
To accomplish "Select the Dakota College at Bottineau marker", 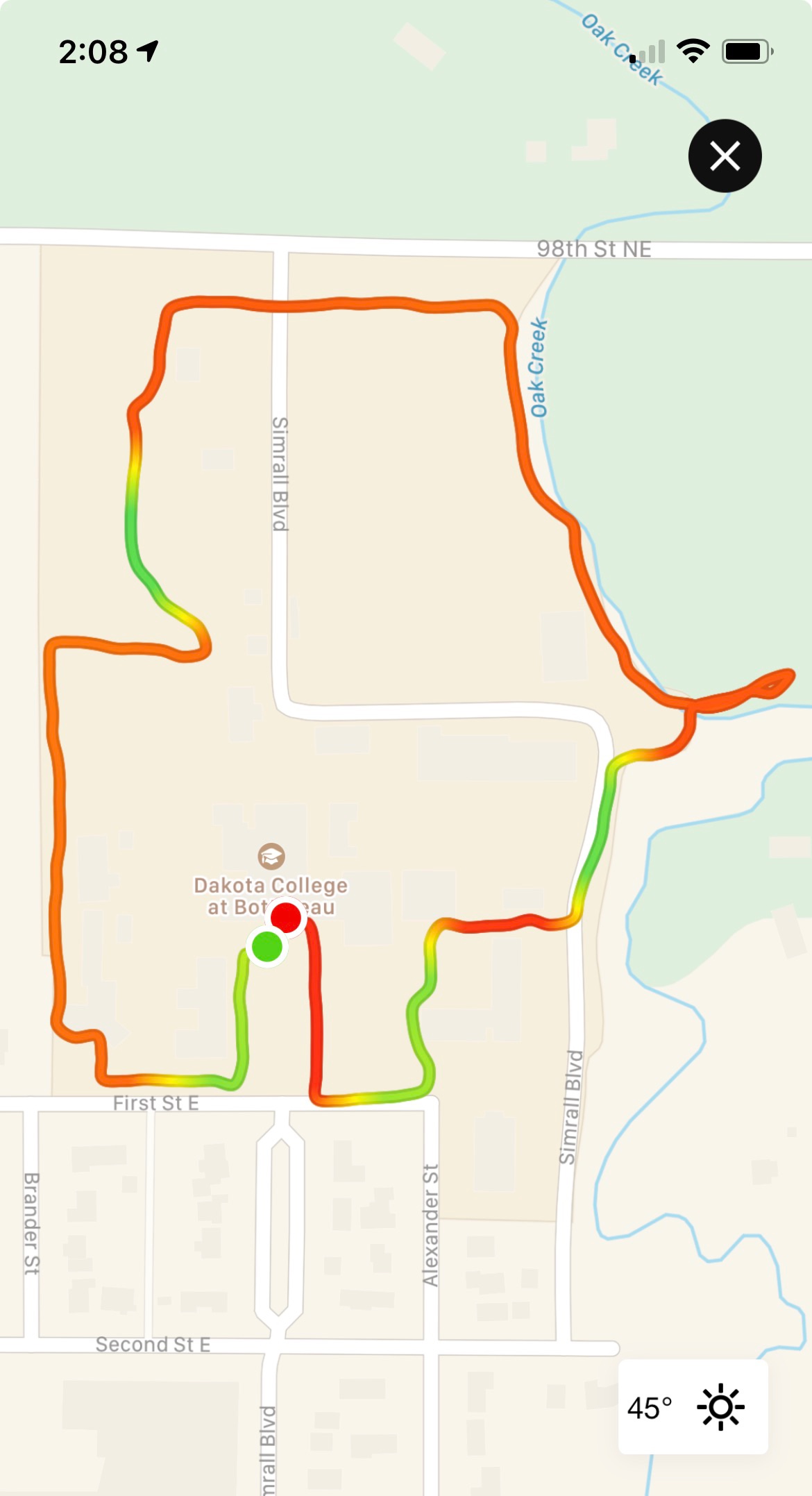I will tap(271, 857).
